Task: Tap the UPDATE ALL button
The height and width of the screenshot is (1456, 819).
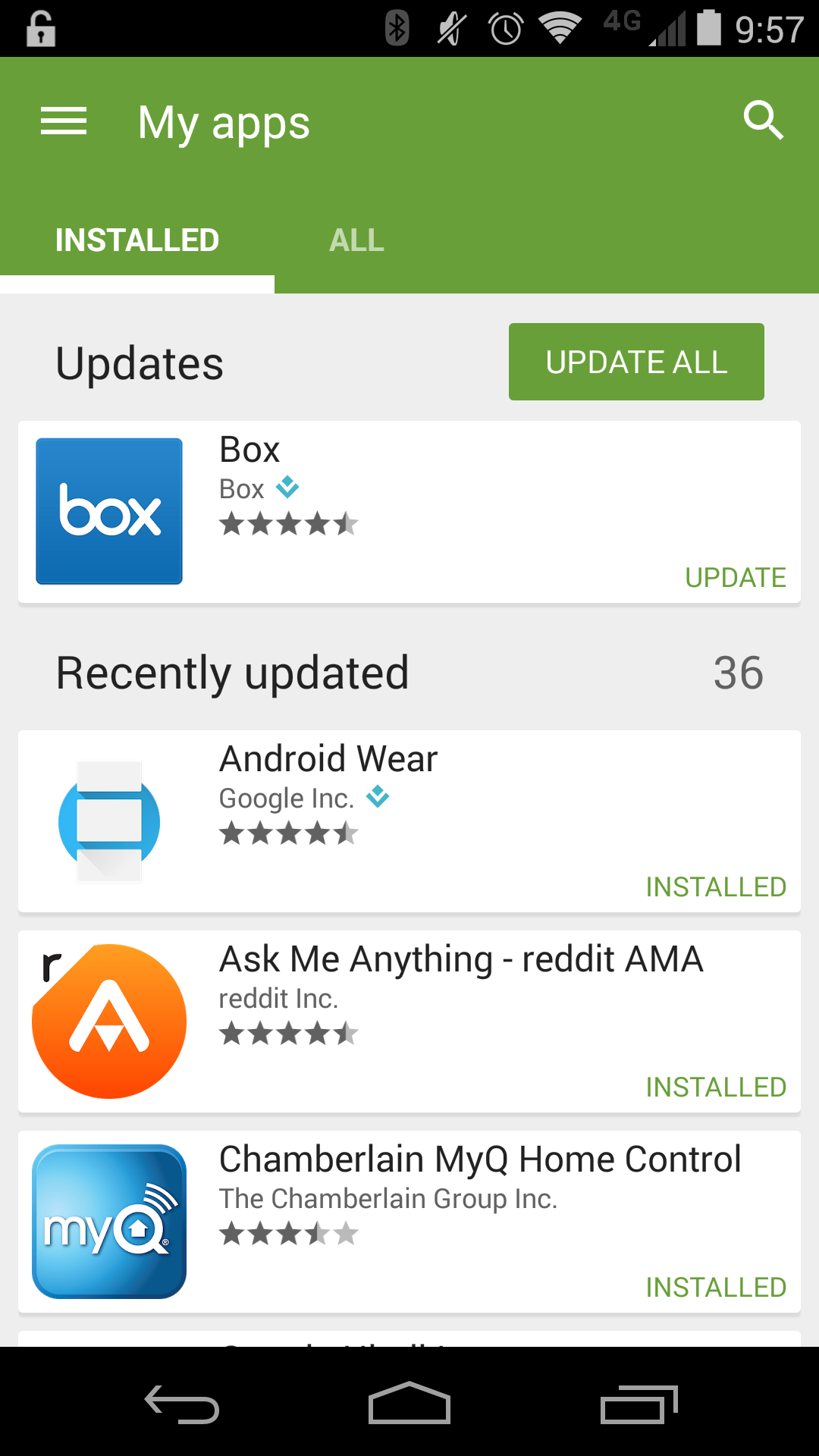Action: (x=636, y=362)
